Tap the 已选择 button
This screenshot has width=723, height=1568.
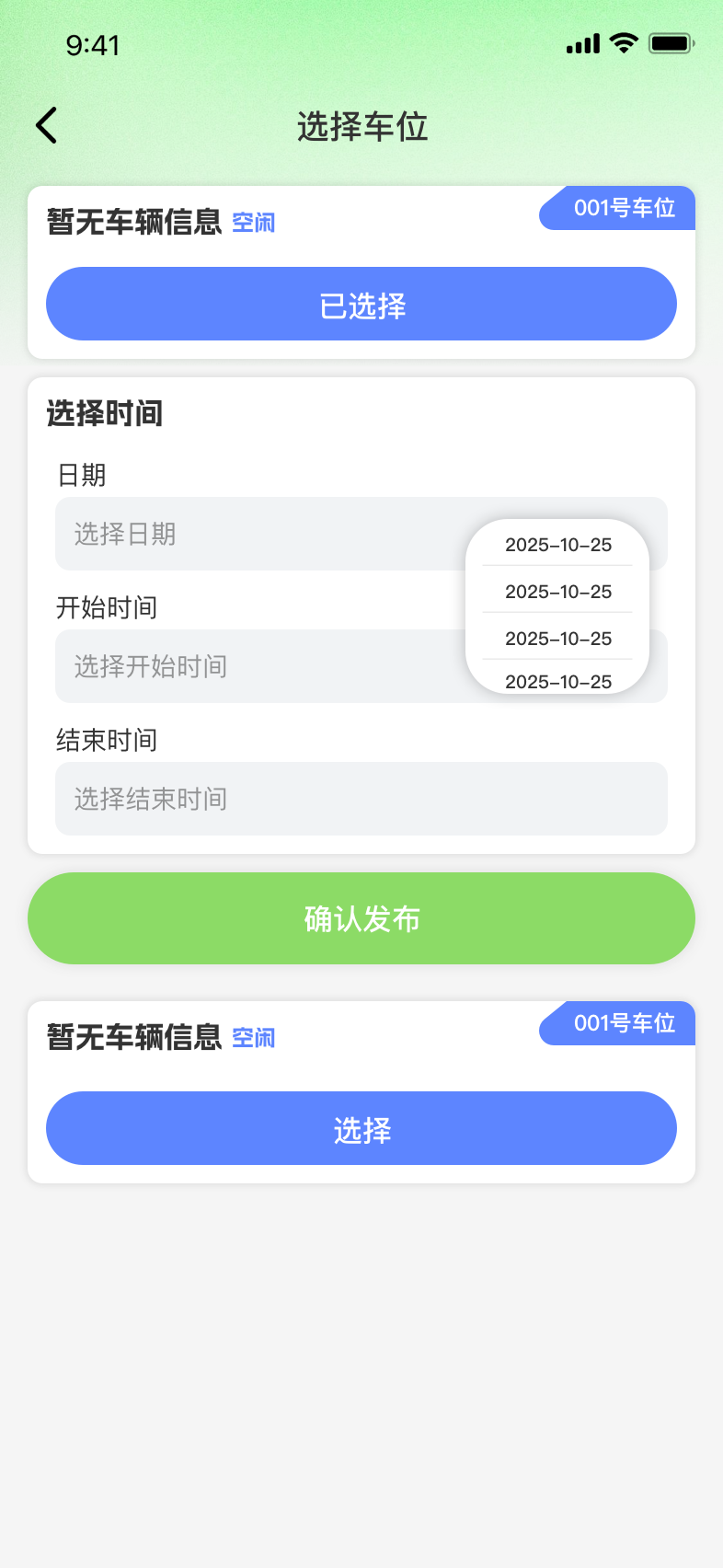pyautogui.click(x=361, y=305)
